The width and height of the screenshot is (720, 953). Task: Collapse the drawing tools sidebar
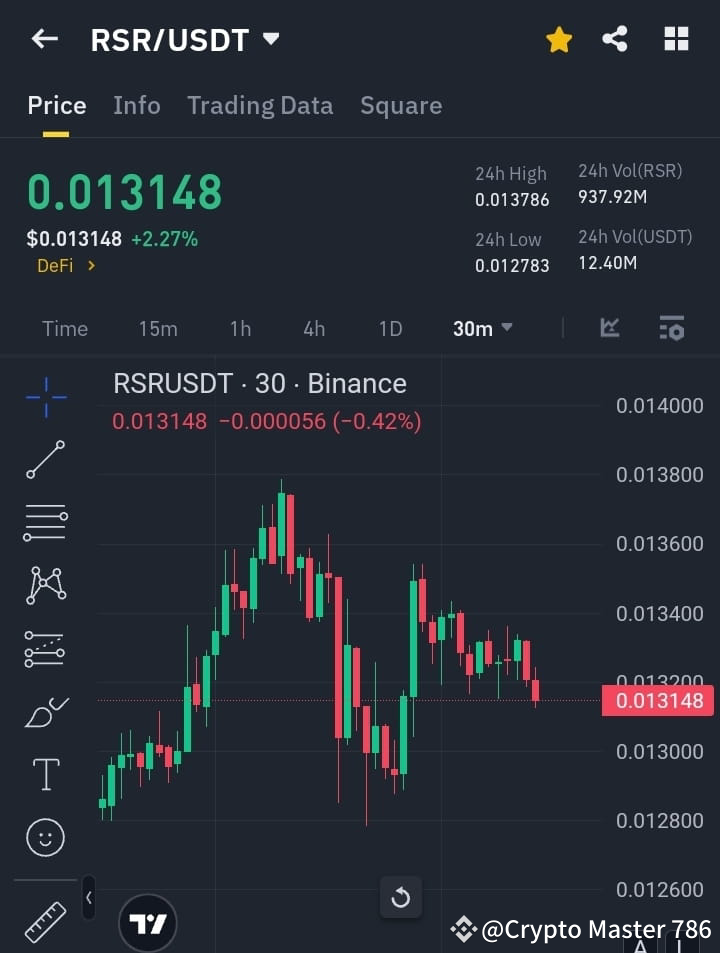coord(88,898)
